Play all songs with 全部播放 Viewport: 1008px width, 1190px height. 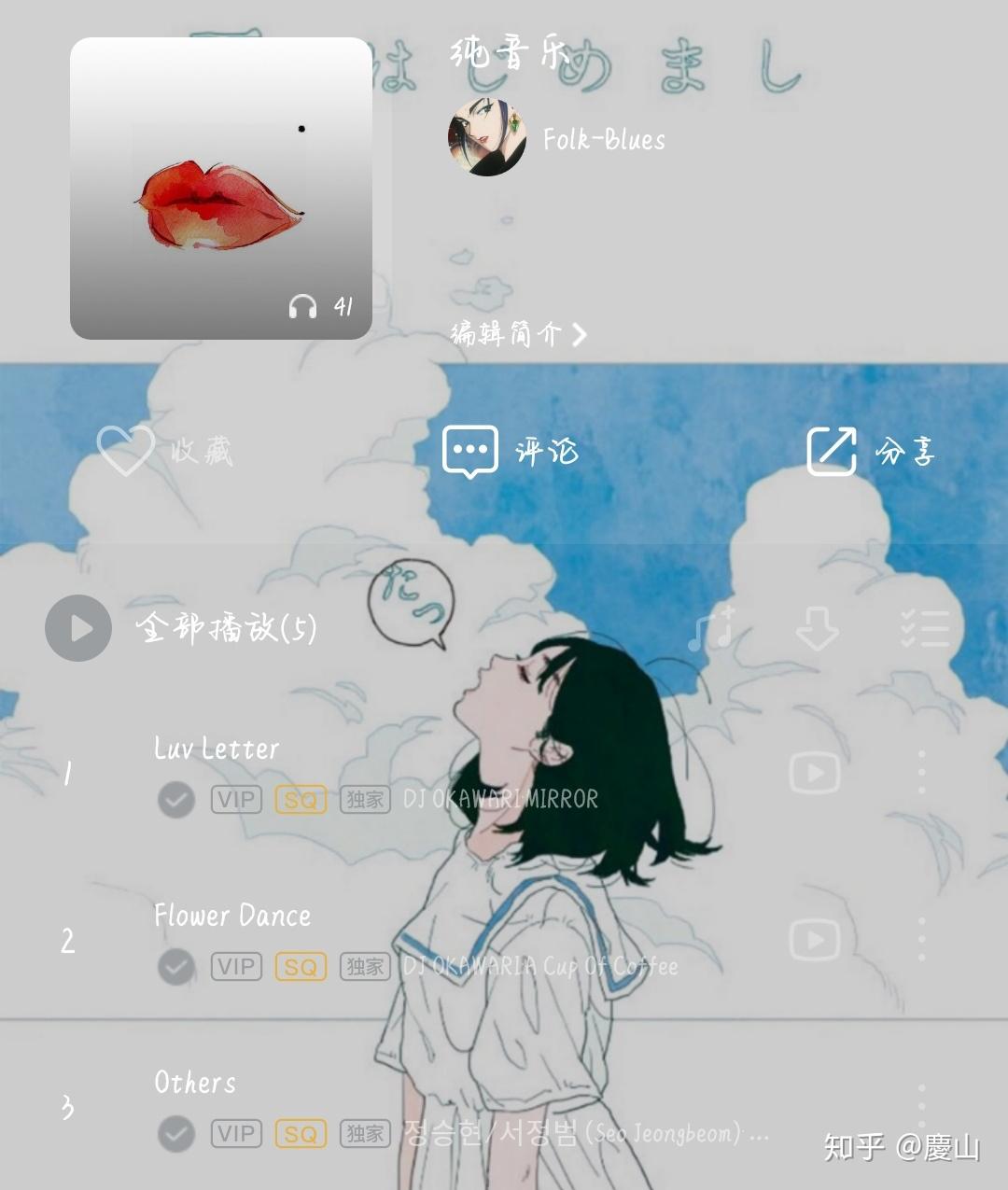pos(182,628)
